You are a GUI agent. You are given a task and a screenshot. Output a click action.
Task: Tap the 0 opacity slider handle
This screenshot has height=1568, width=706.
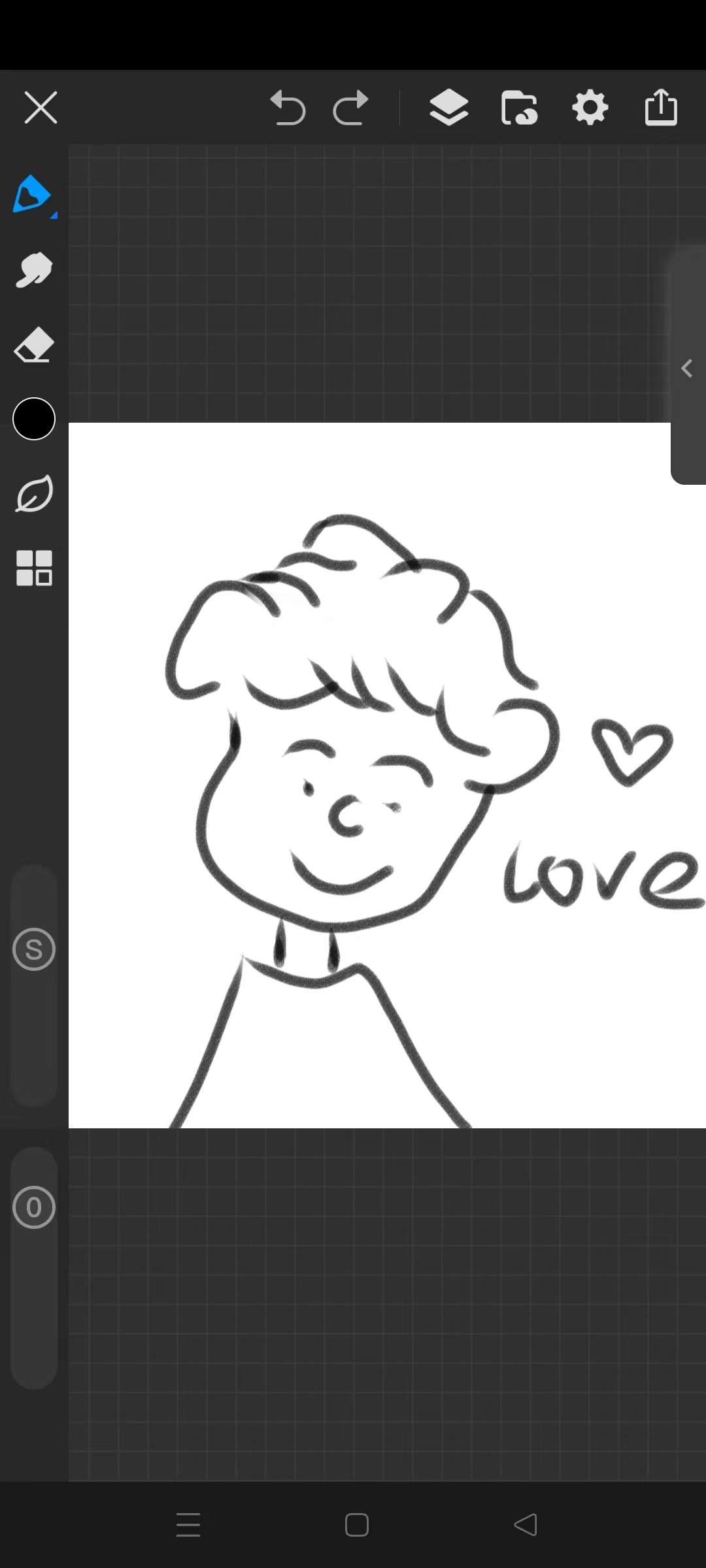(x=34, y=1207)
